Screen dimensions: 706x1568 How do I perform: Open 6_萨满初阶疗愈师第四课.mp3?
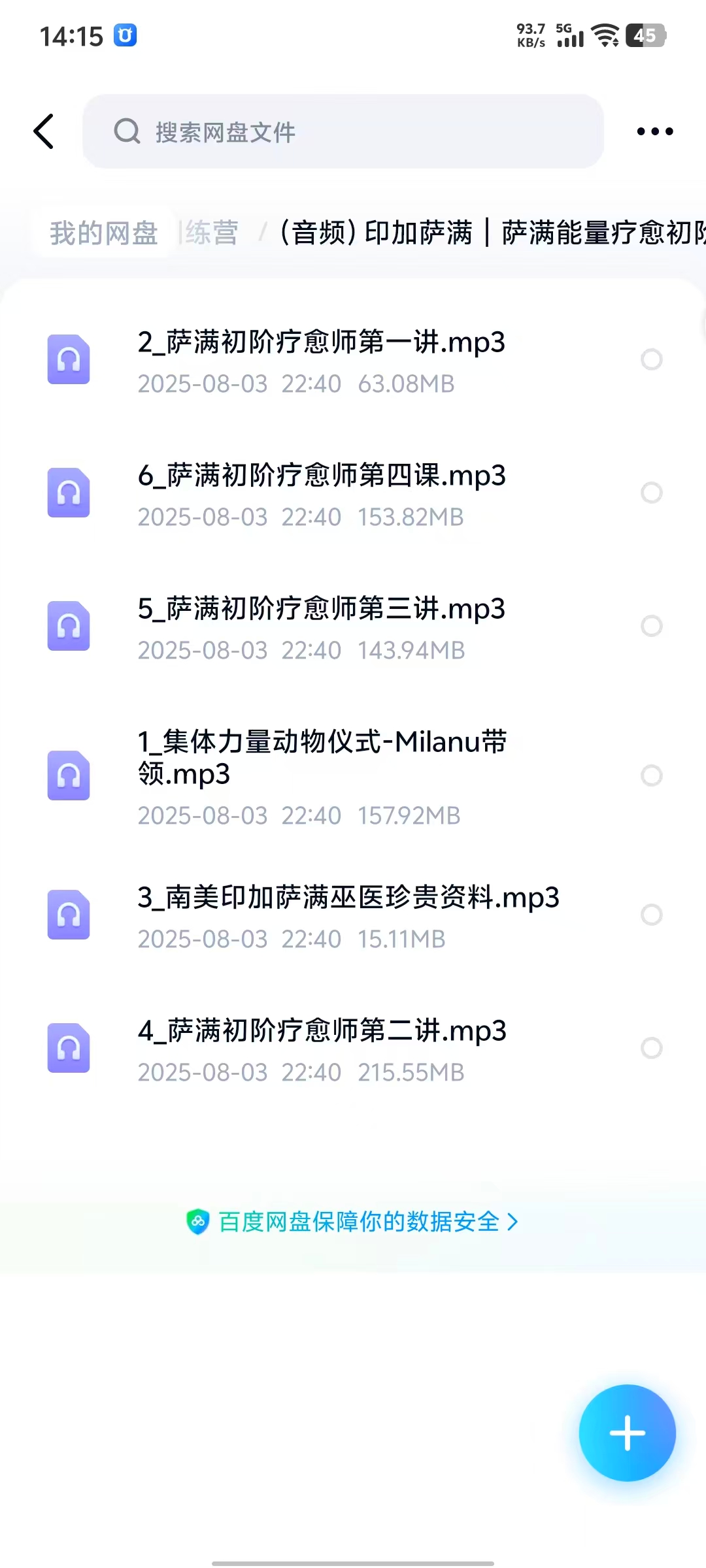click(x=321, y=476)
